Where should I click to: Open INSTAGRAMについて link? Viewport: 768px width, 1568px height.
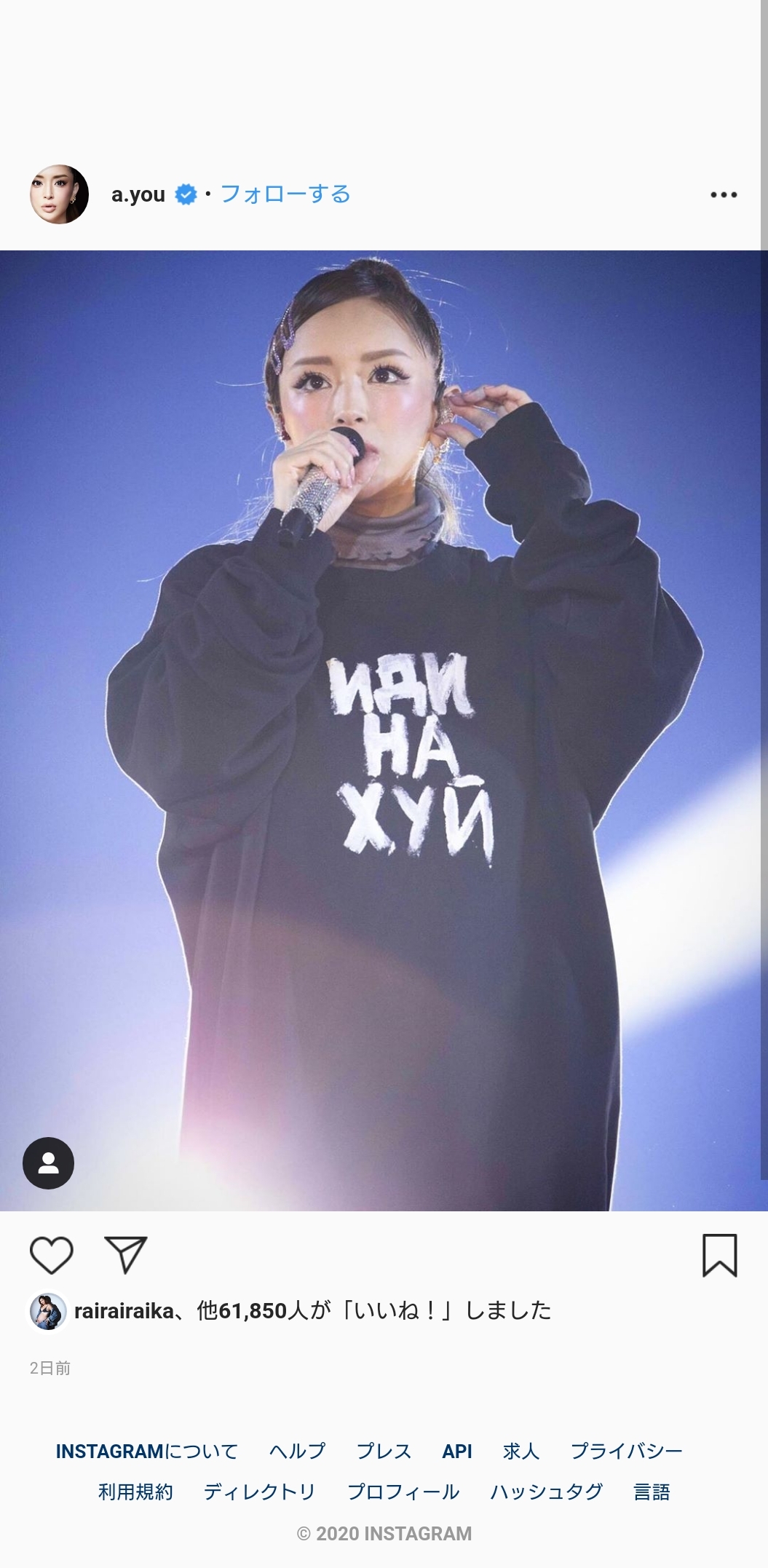[147, 1451]
